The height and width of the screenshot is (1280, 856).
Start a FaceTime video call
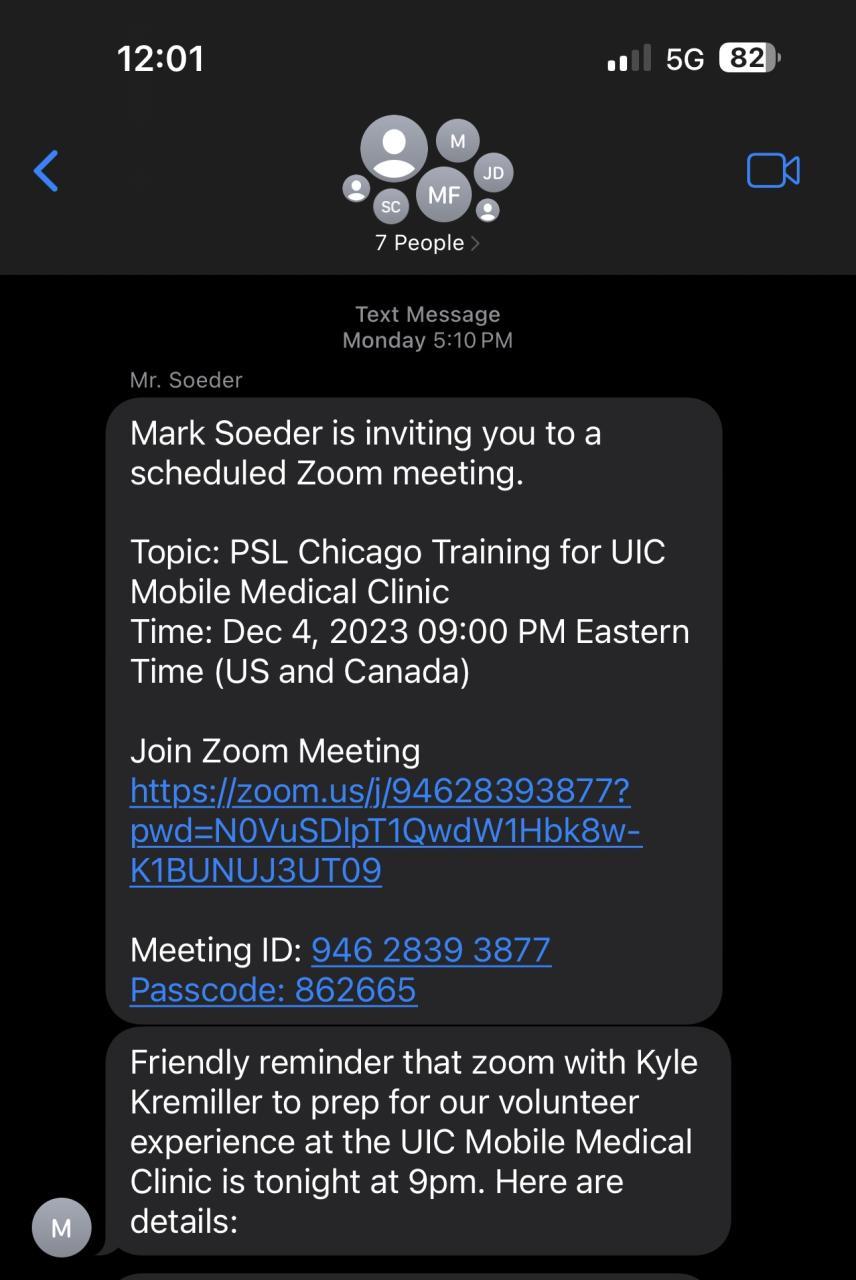[773, 171]
